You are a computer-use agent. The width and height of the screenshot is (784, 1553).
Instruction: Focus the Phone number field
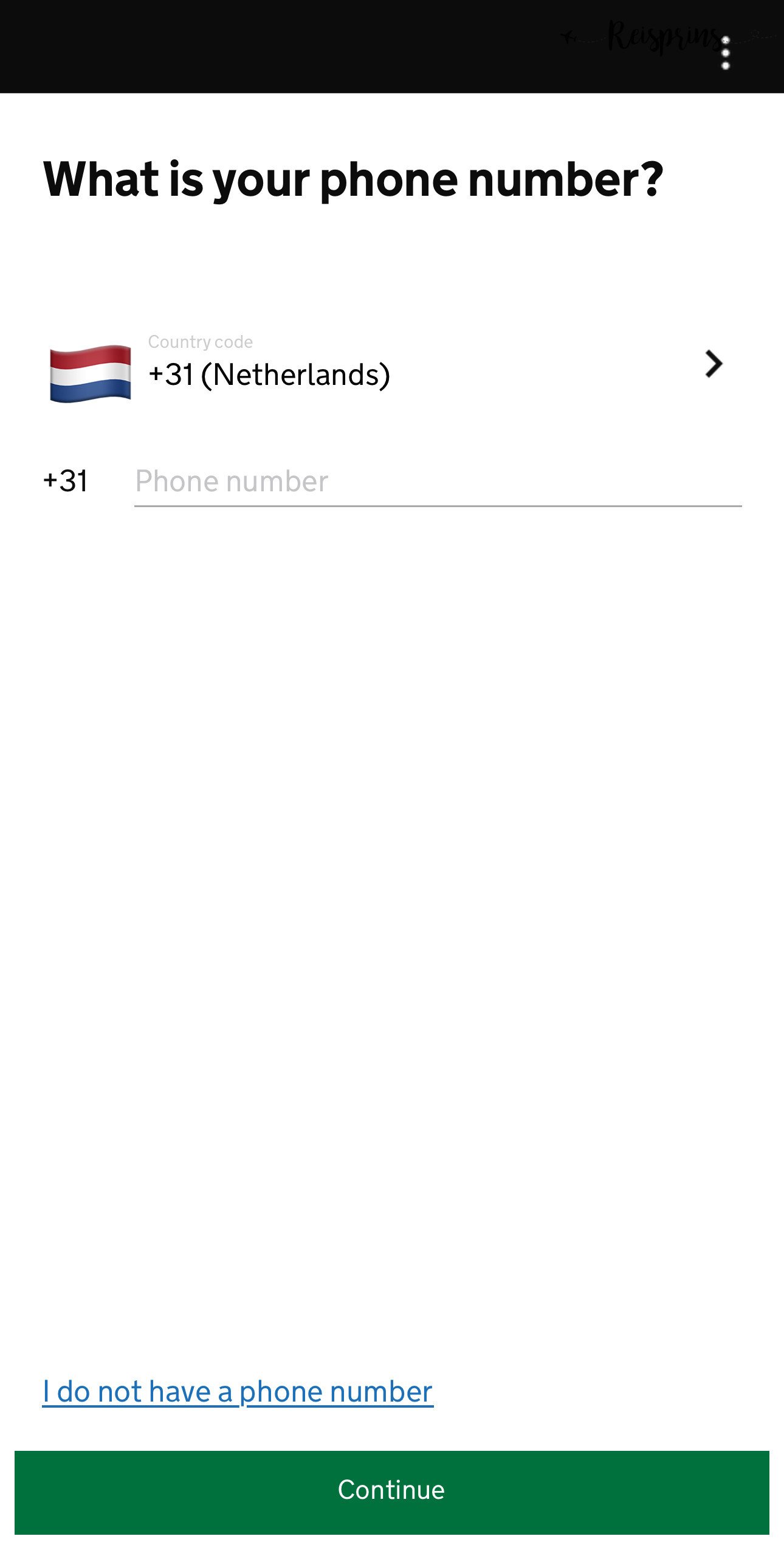(438, 482)
